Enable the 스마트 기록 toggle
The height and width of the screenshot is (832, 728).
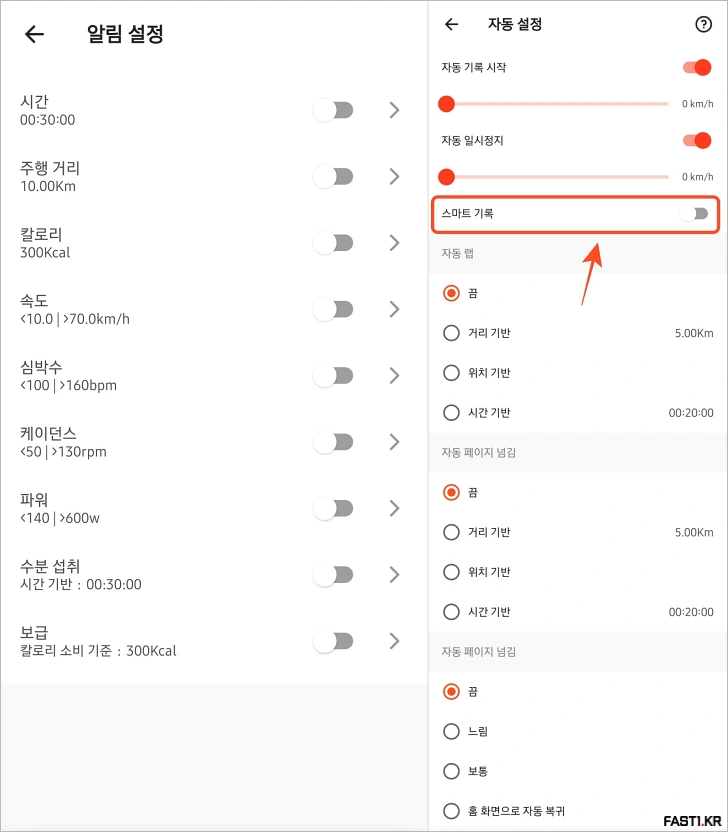pyautogui.click(x=694, y=213)
